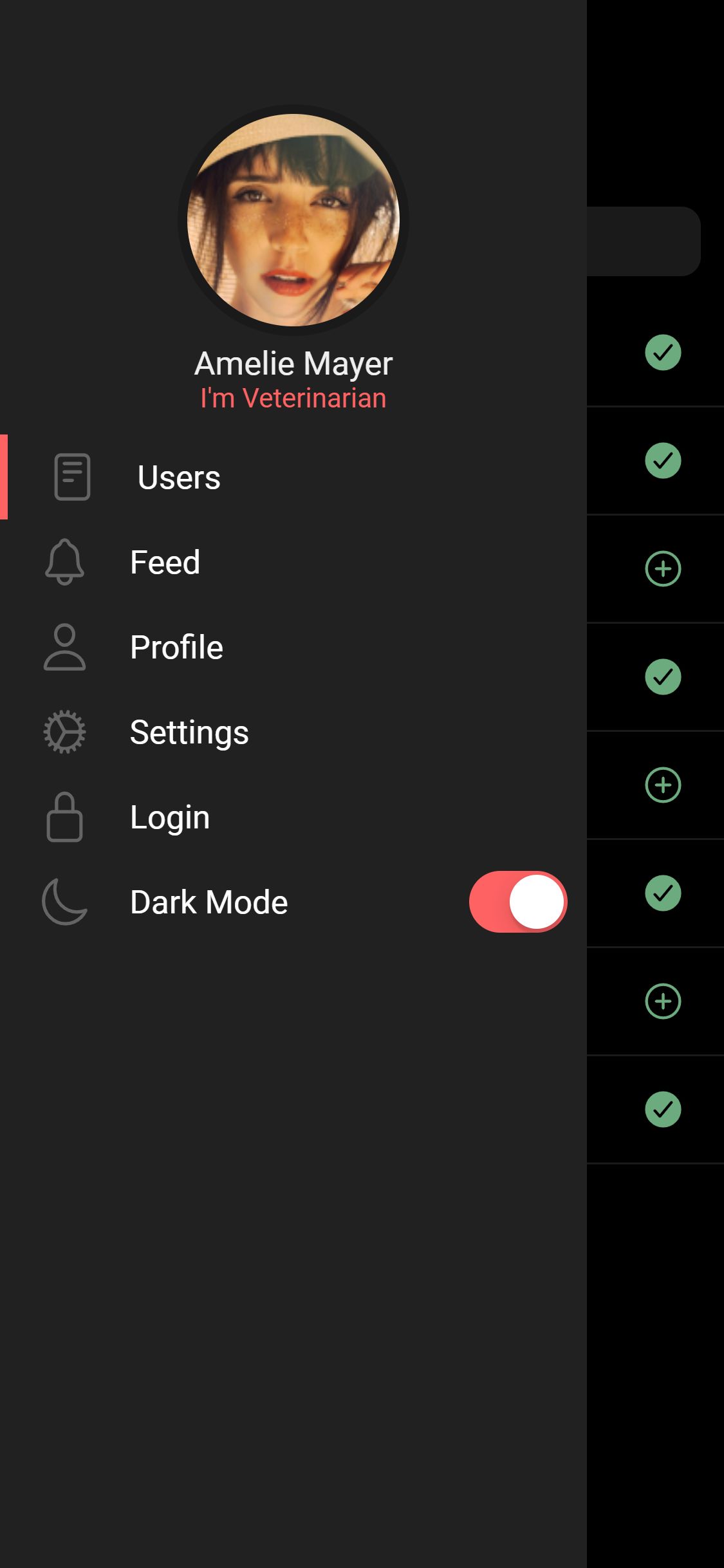Open Settings from the drawer
Viewport: 724px width, 1568px height.
click(189, 733)
